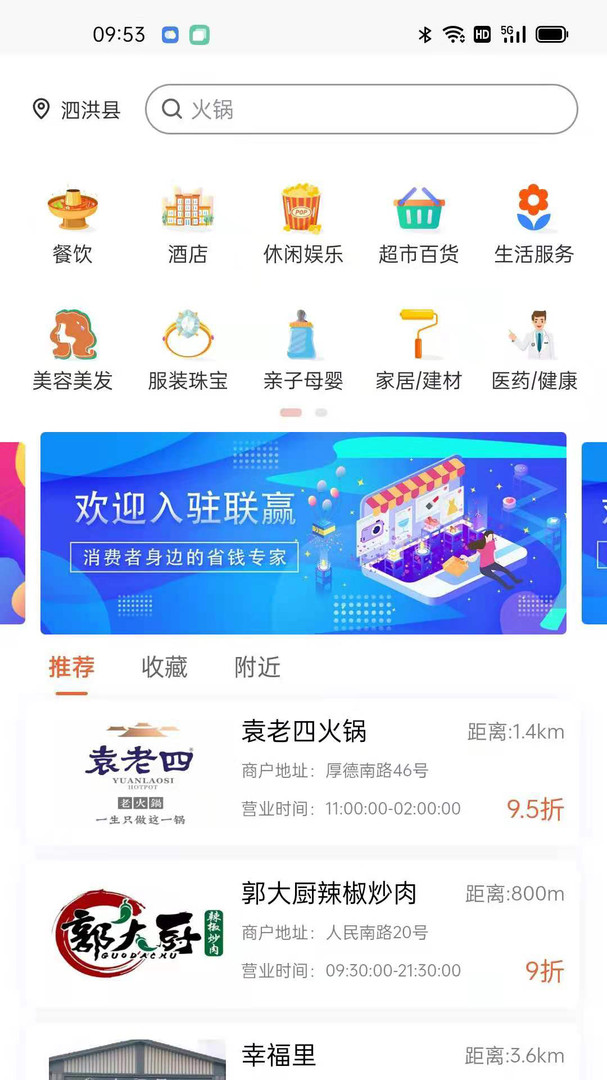The width and height of the screenshot is (607, 1080).
Task: Open the 袁老四火锅 merchant card
Action: (303, 771)
